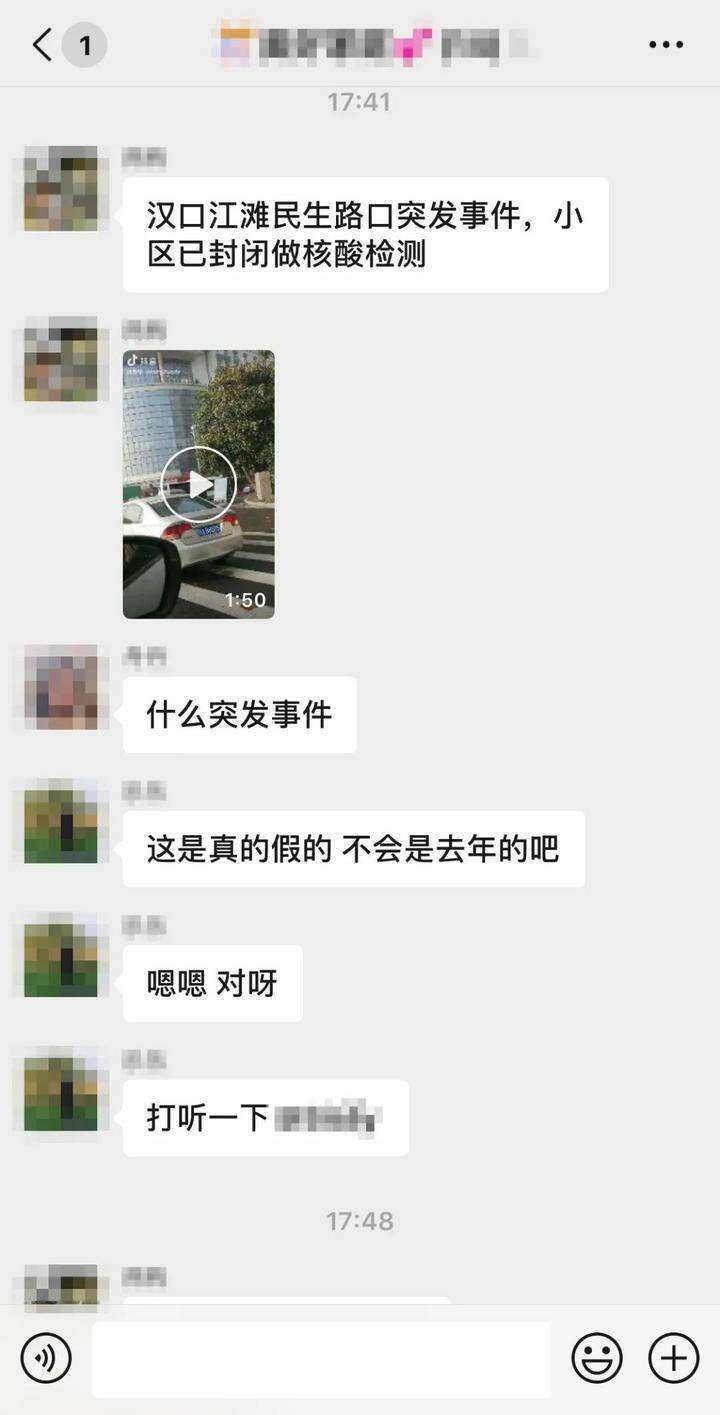Viewport: 720px width, 1415px height.
Task: Play the 1:50 video message
Action: (198, 484)
